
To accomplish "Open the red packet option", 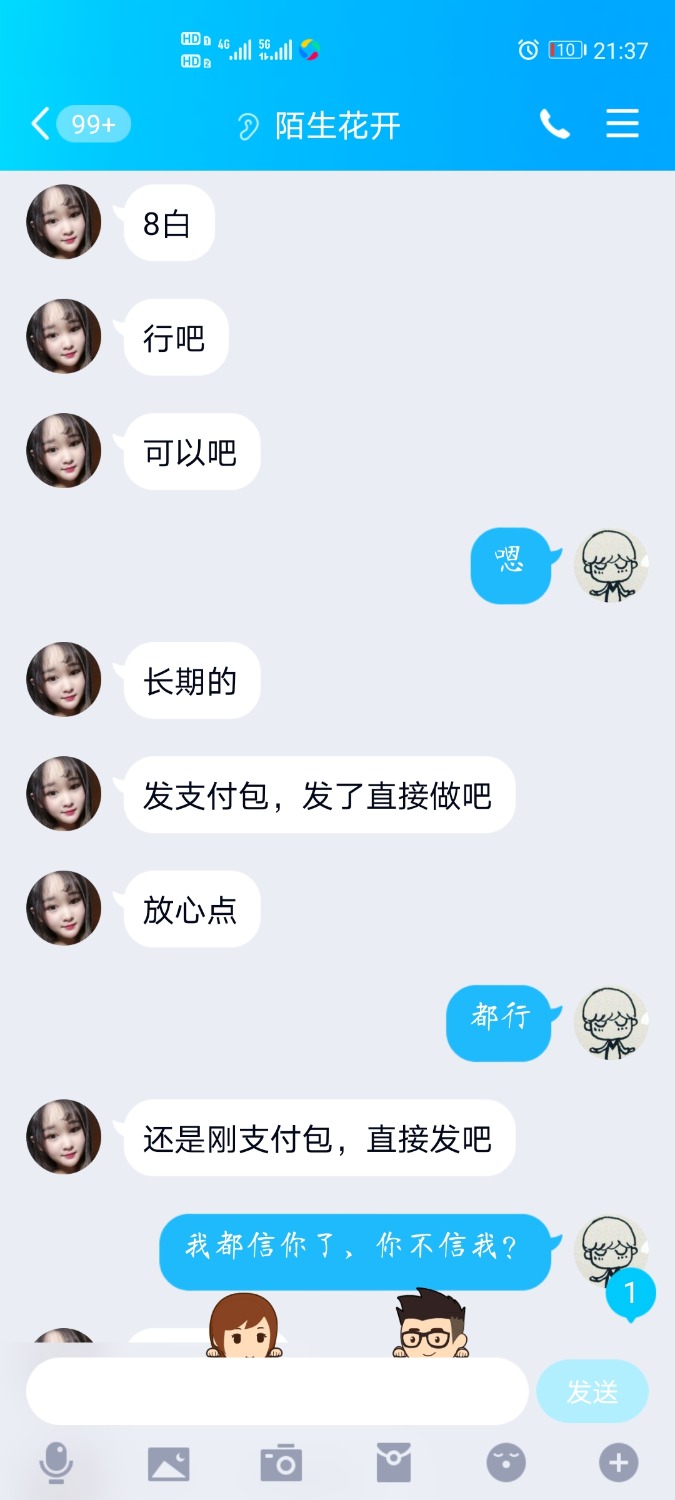I will (x=393, y=1464).
